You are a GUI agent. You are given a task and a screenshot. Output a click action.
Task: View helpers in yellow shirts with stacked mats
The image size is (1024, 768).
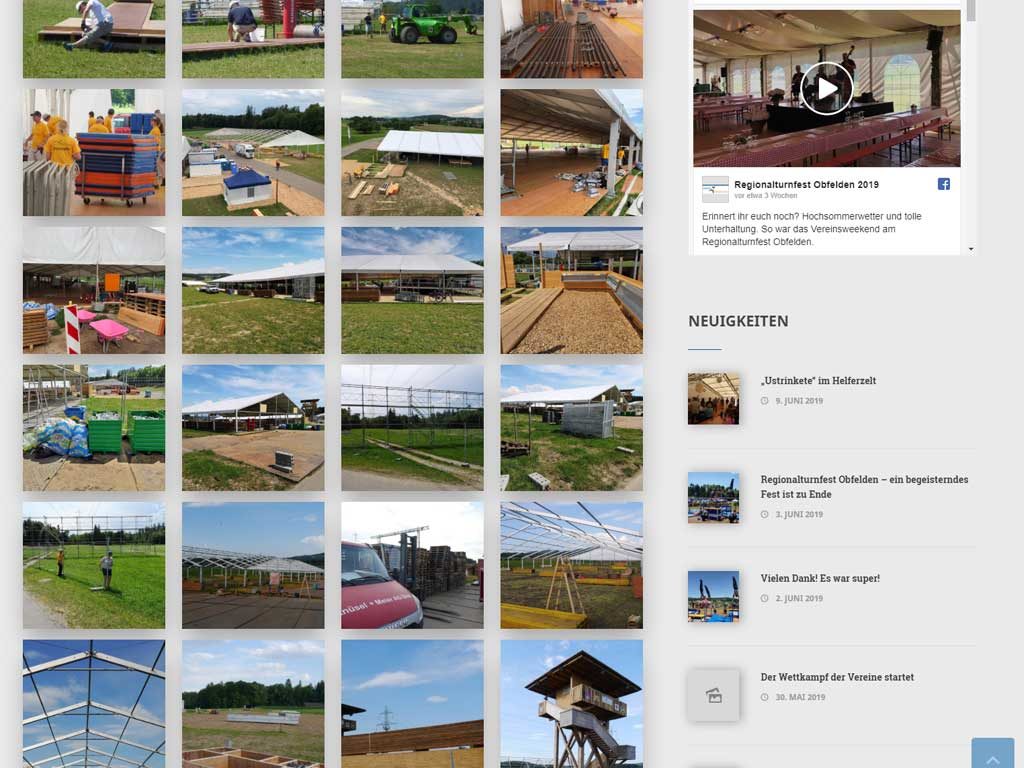coord(94,152)
